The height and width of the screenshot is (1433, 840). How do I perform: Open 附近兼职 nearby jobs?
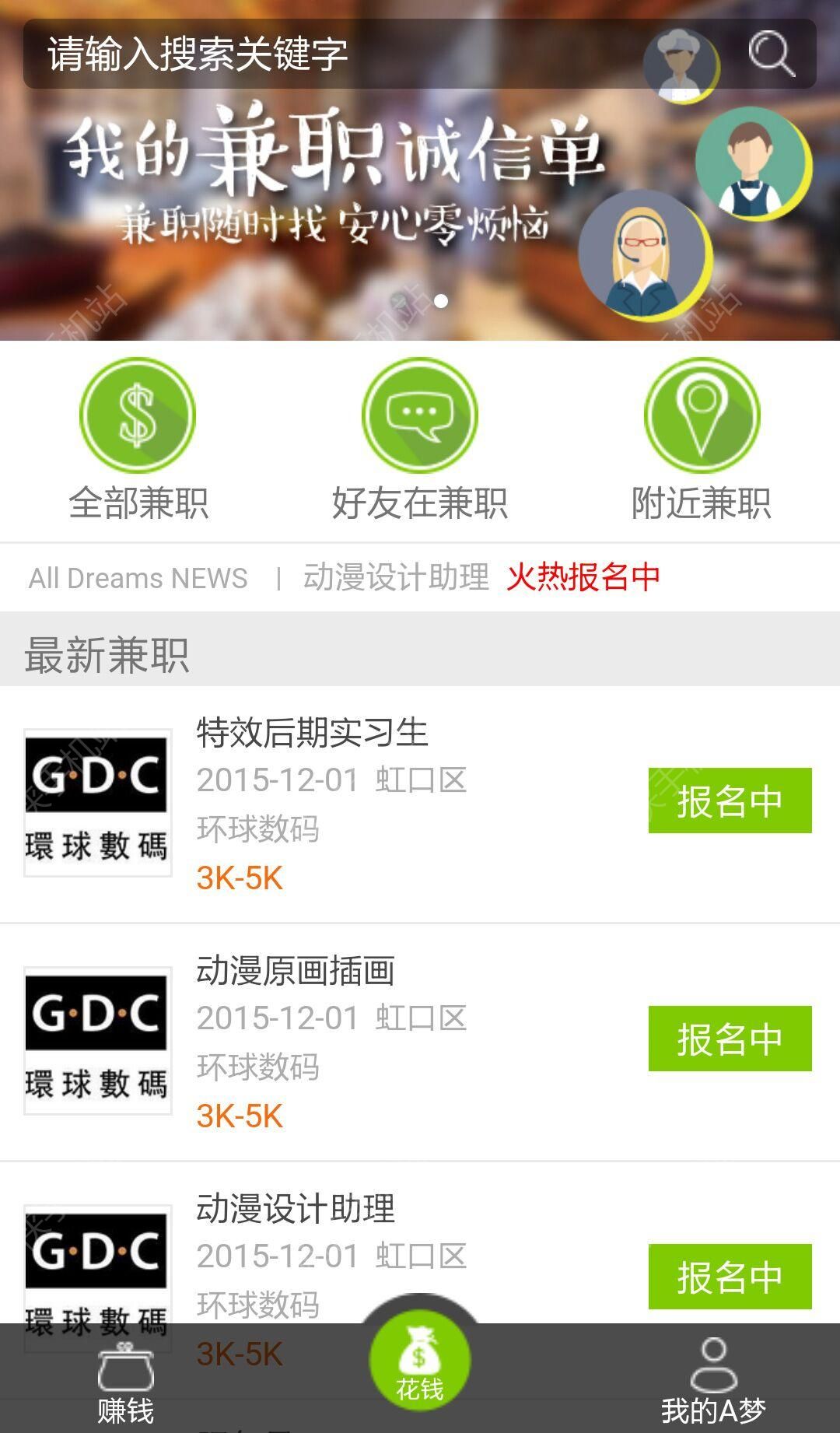pos(701,440)
